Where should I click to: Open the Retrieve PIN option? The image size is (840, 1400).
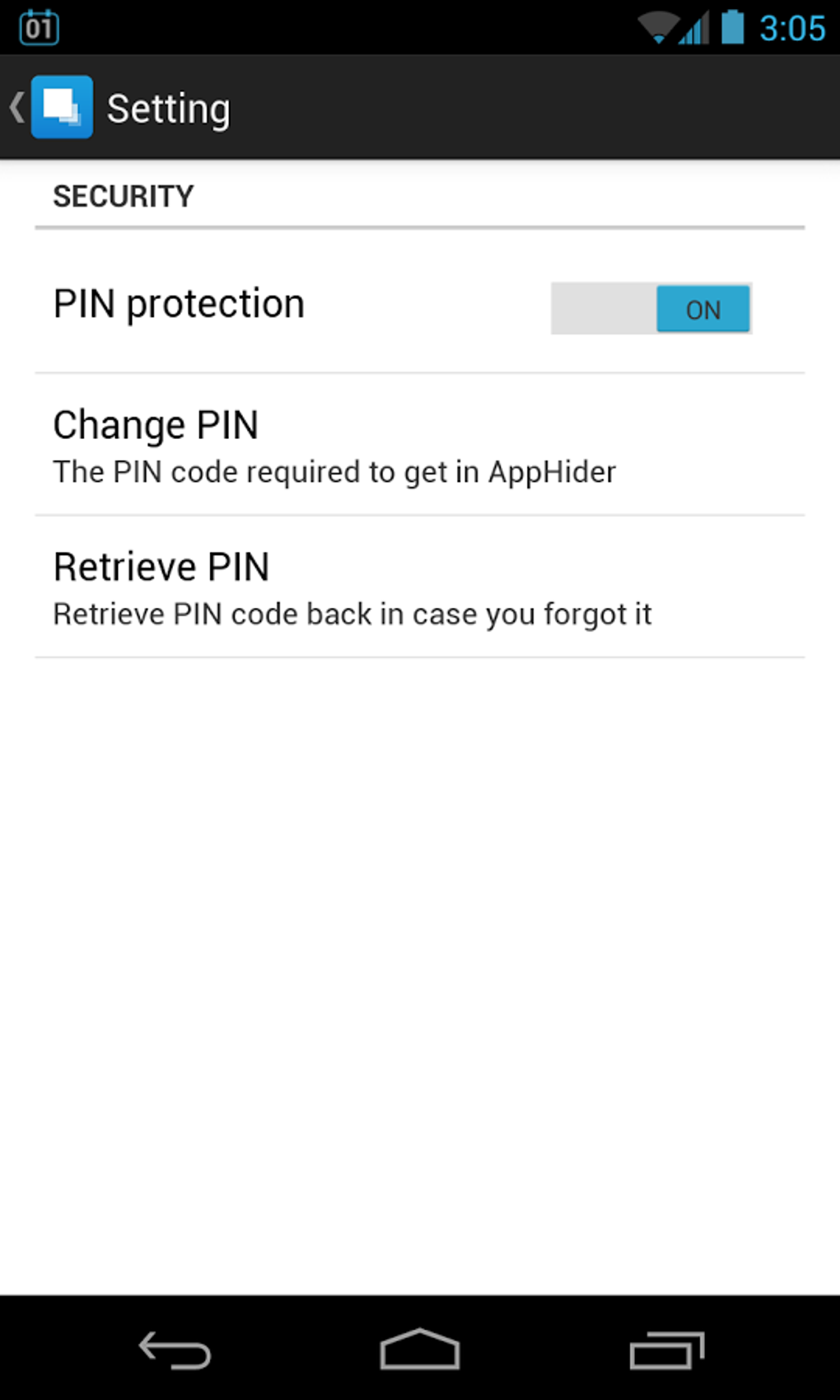click(420, 587)
